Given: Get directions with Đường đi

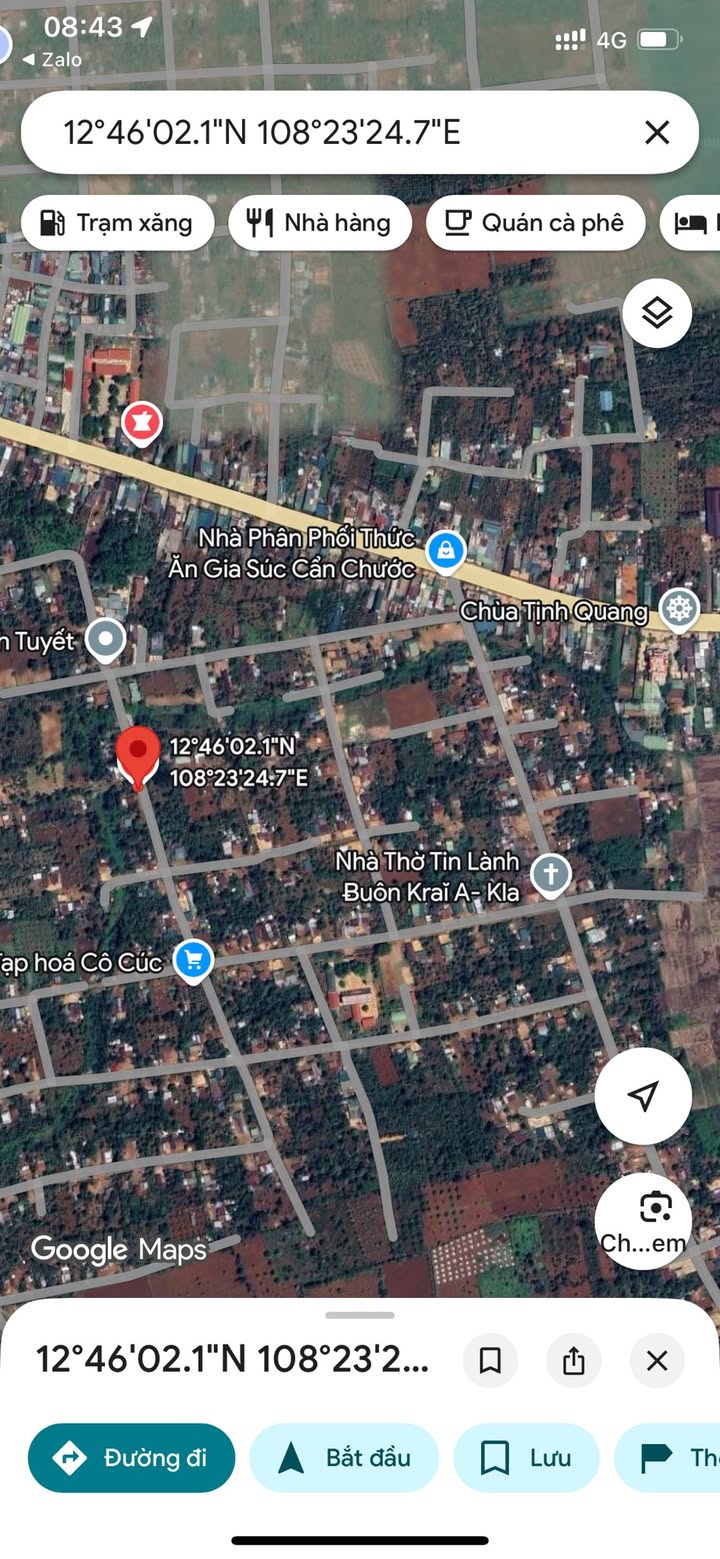Looking at the screenshot, I should [x=132, y=1458].
